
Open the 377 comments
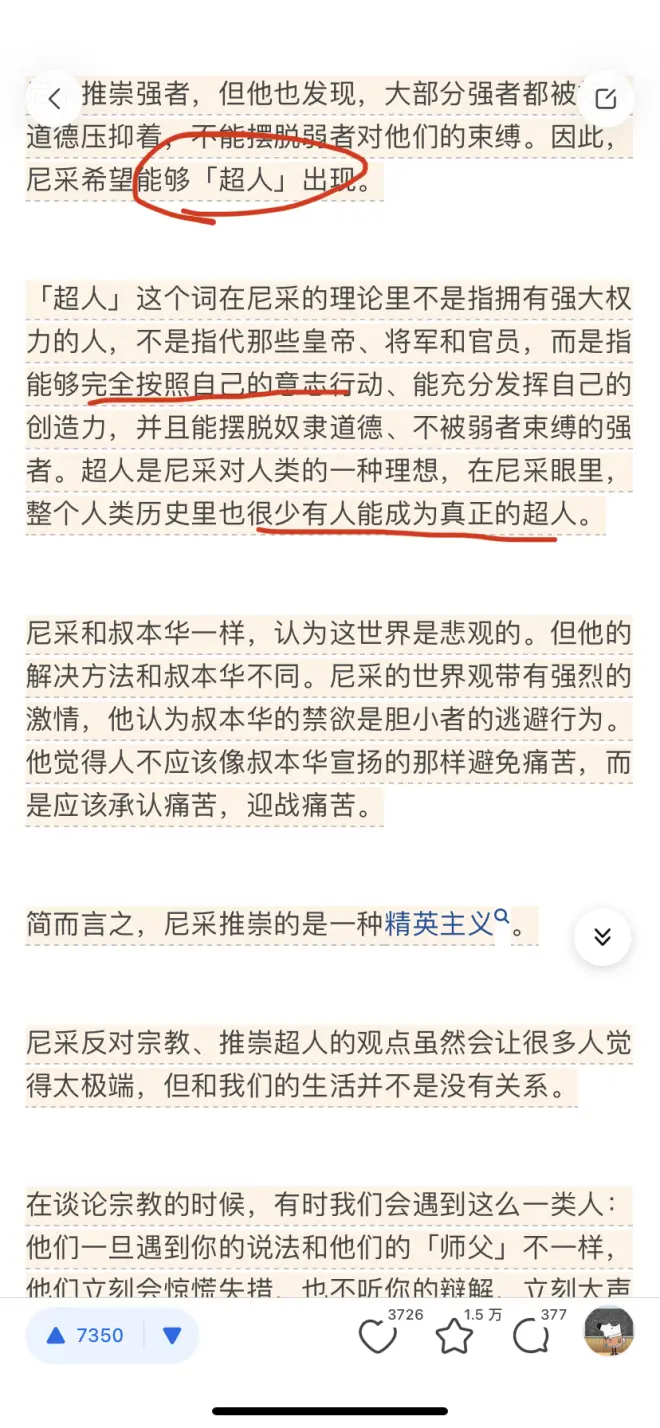tap(530, 1336)
